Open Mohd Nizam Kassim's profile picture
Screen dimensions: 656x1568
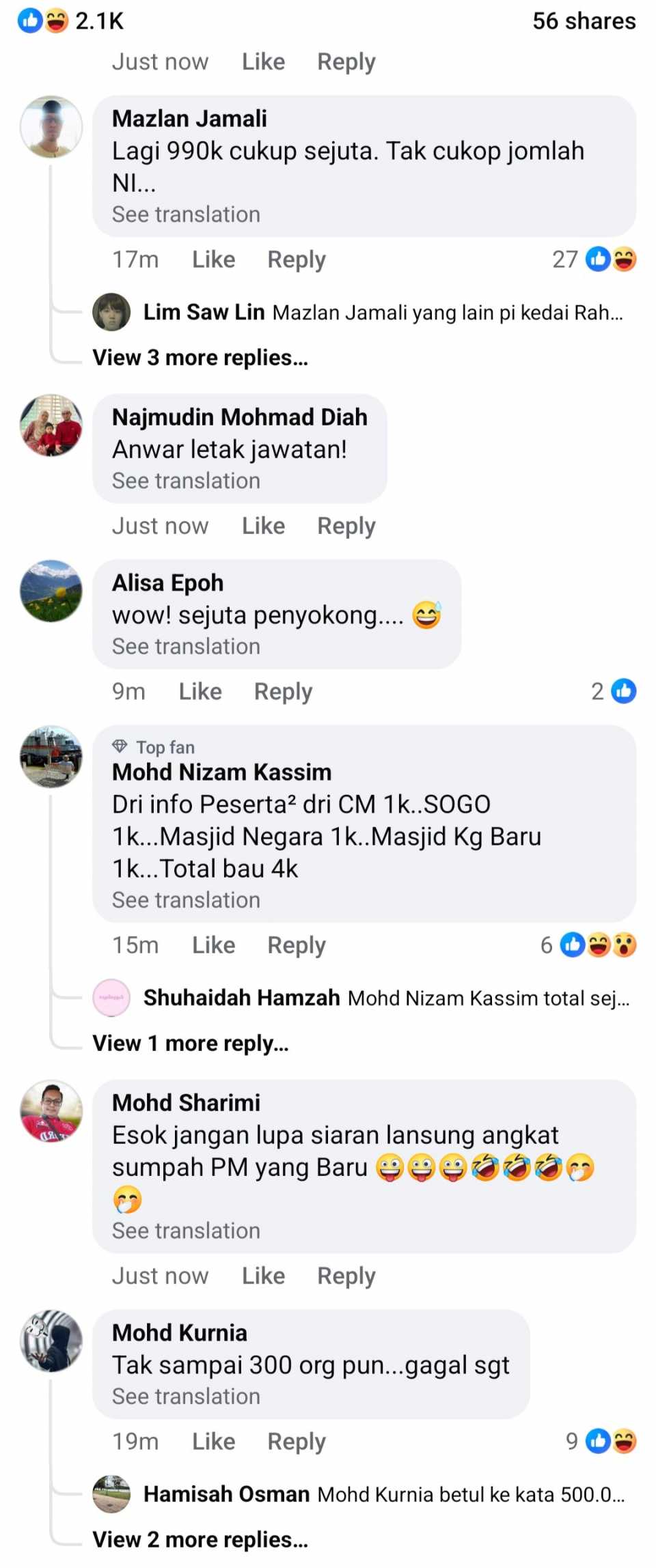[x=51, y=757]
